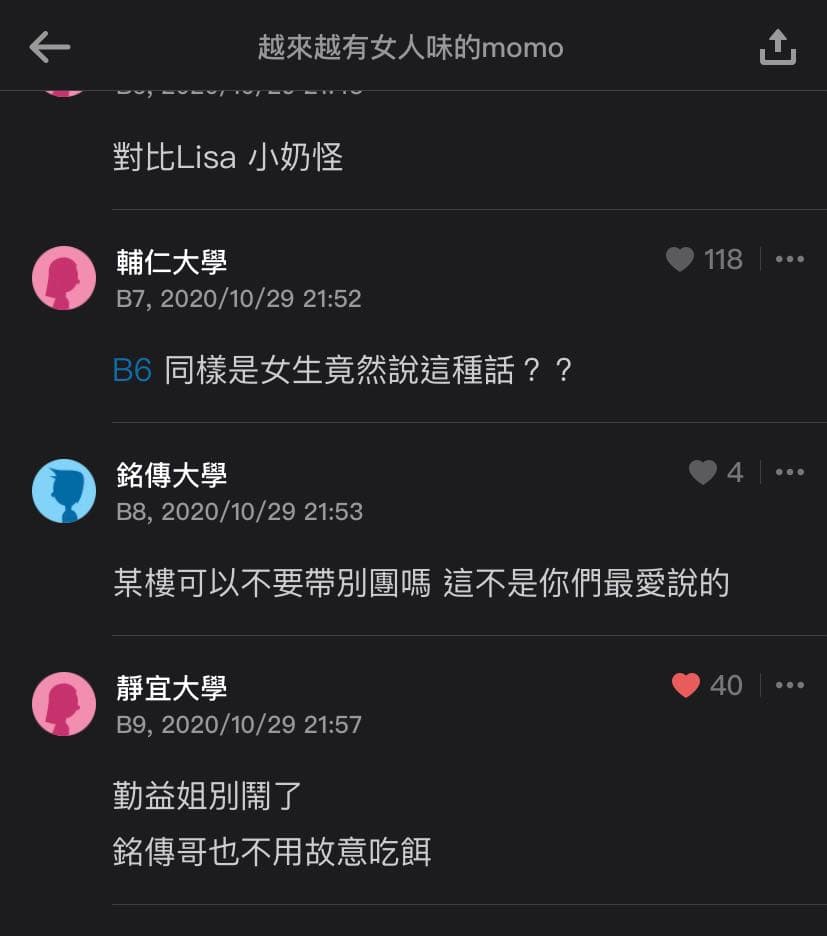
Task: Unlike the 靜宜大學 comment with 40 likes
Action: tap(684, 685)
